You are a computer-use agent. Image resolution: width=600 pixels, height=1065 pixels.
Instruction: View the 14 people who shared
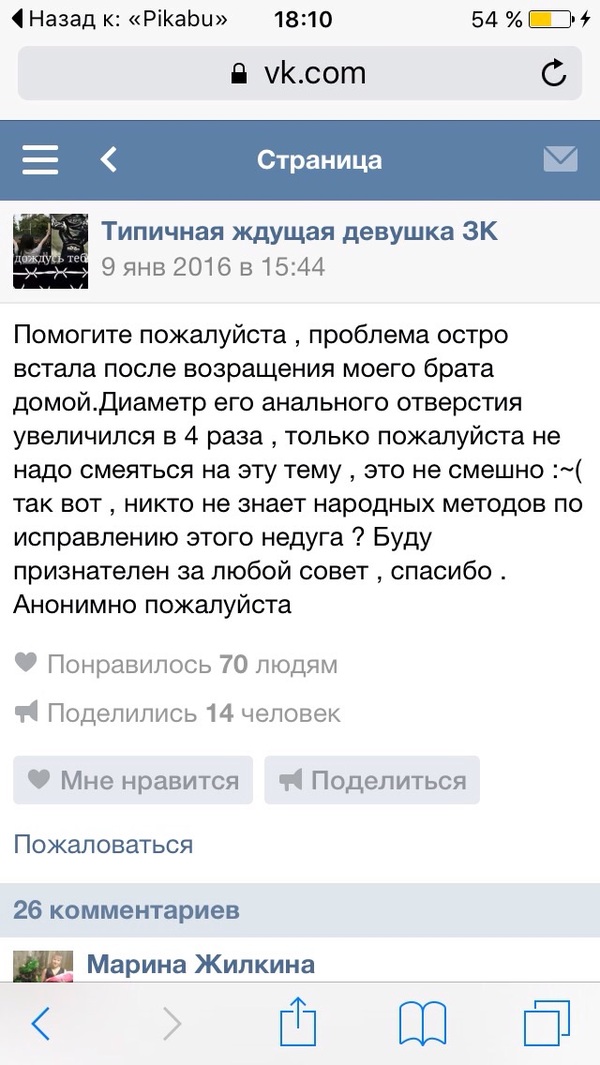[178, 713]
